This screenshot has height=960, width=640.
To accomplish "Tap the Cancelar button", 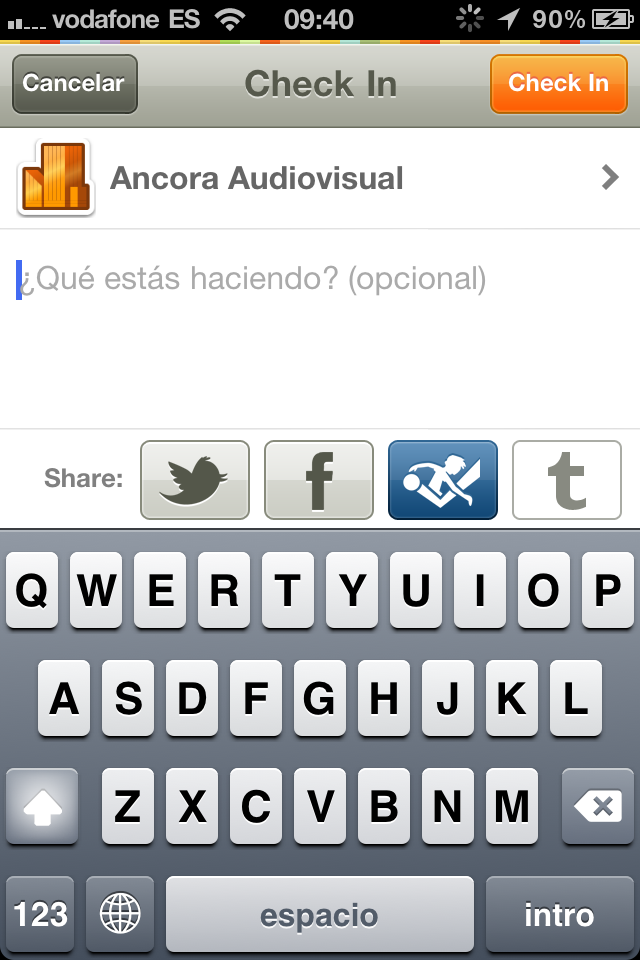I will [x=74, y=84].
